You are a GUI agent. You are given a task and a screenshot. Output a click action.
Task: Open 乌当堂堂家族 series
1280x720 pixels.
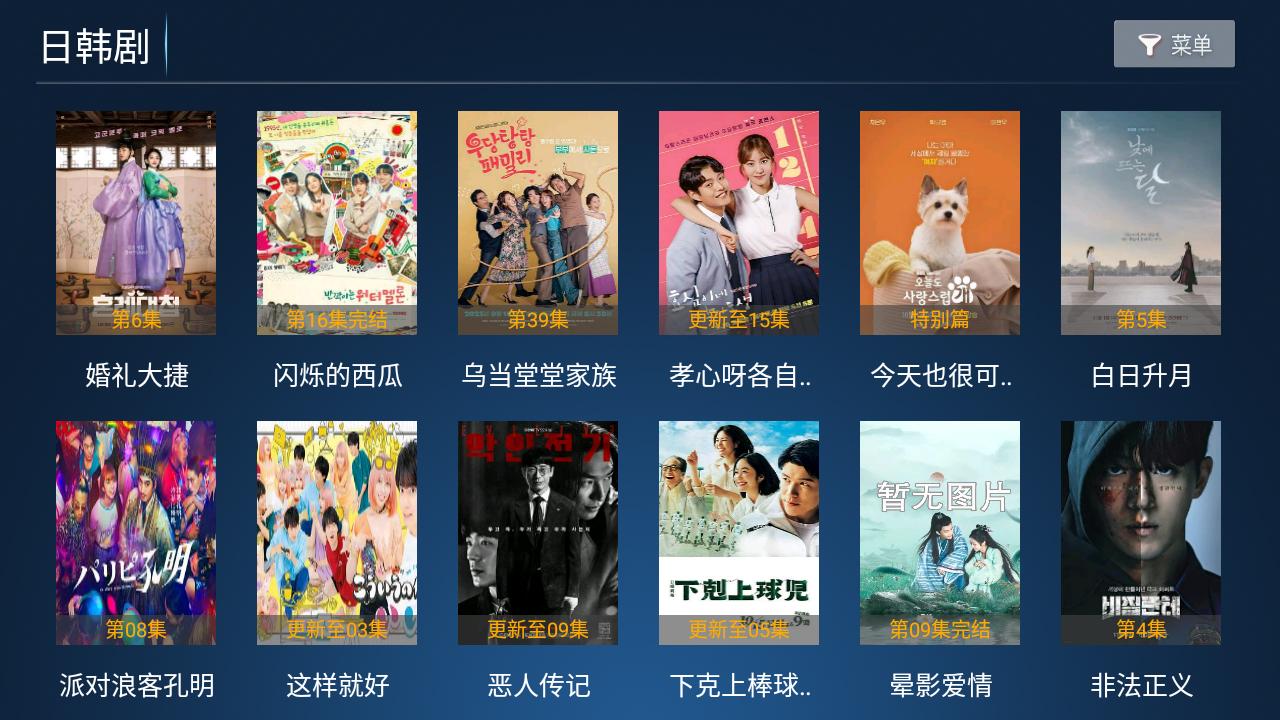coord(538,223)
